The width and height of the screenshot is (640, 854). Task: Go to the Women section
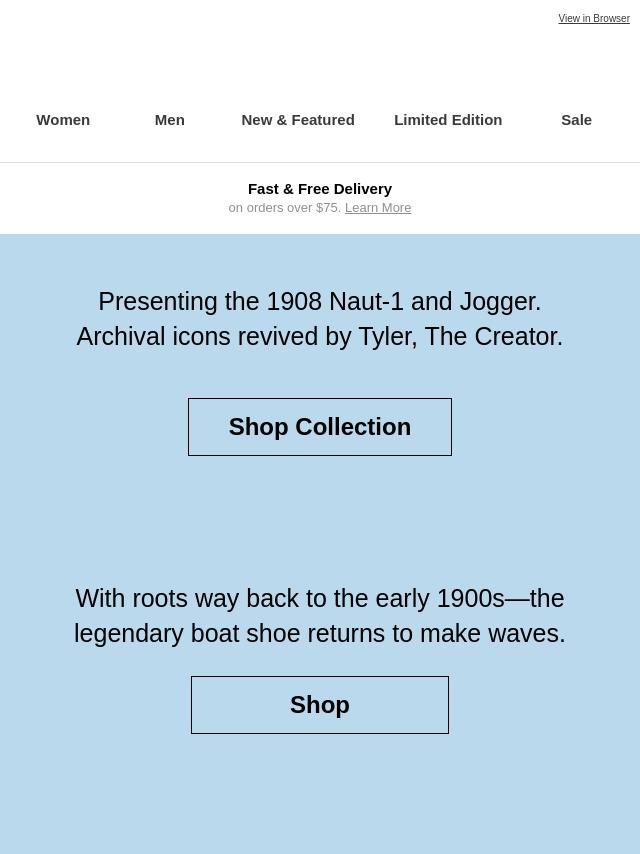63,120
